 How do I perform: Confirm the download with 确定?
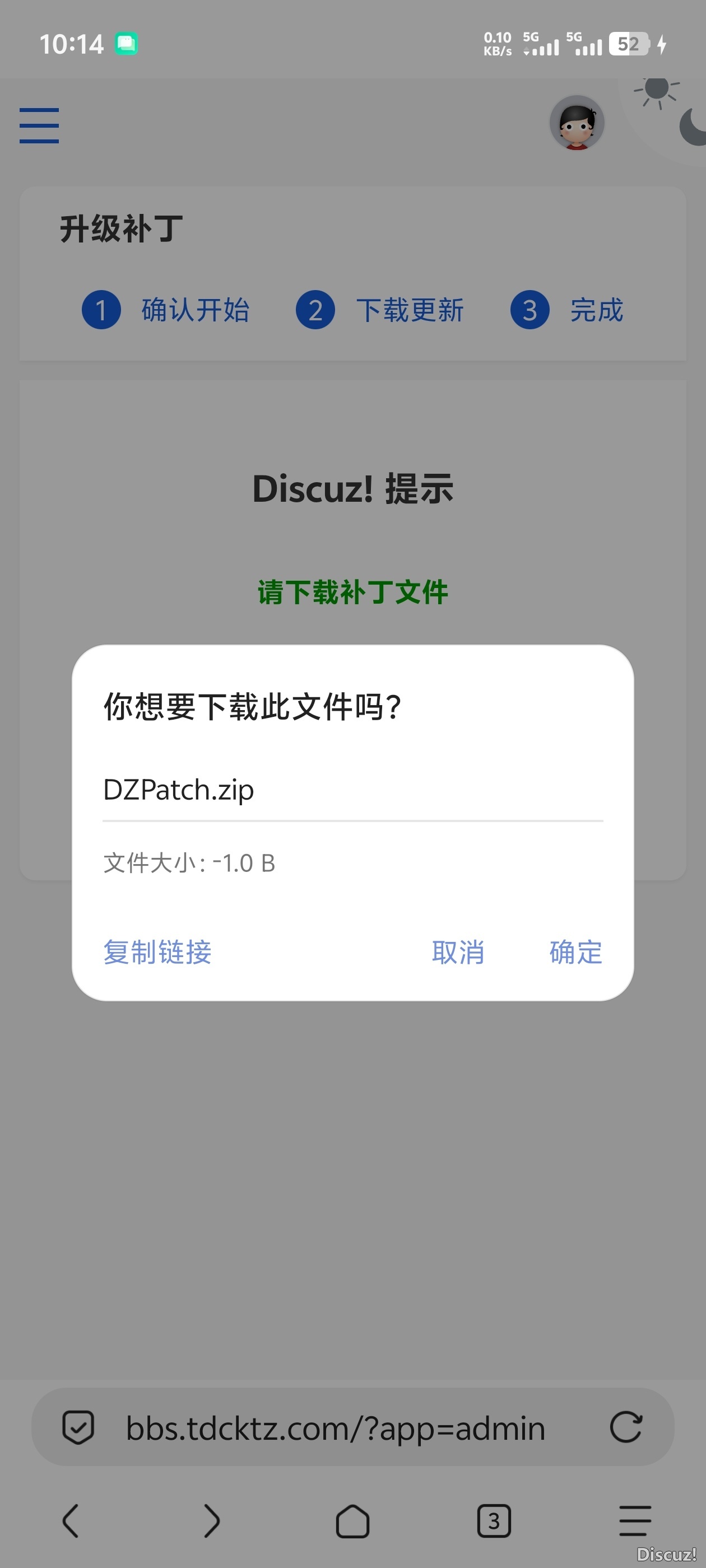coord(575,951)
